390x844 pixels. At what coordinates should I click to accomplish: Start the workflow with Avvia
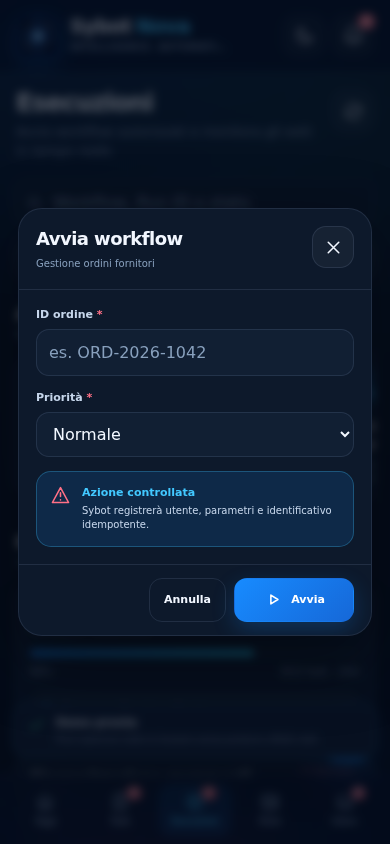(294, 600)
